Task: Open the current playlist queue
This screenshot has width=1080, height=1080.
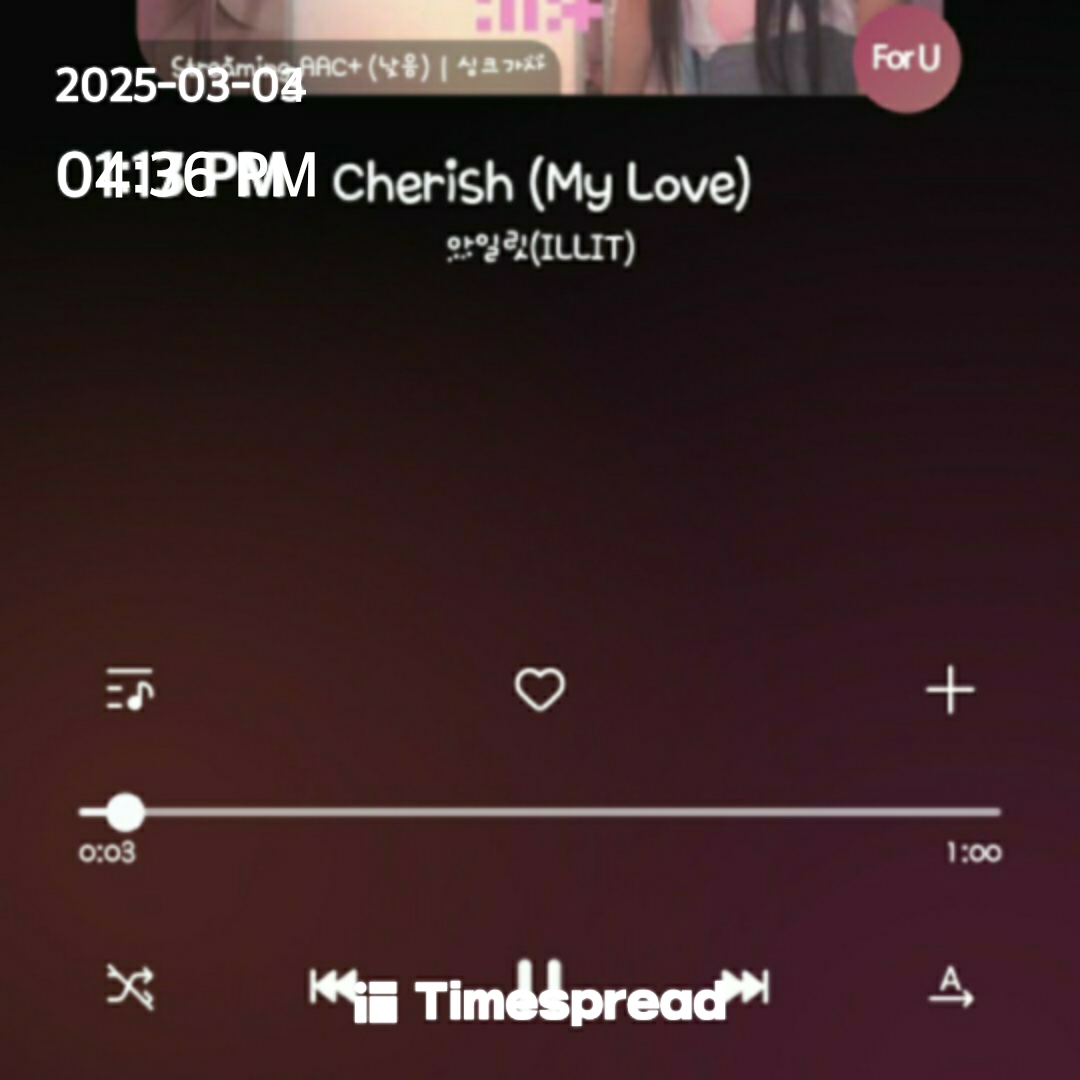Action: pos(130,690)
